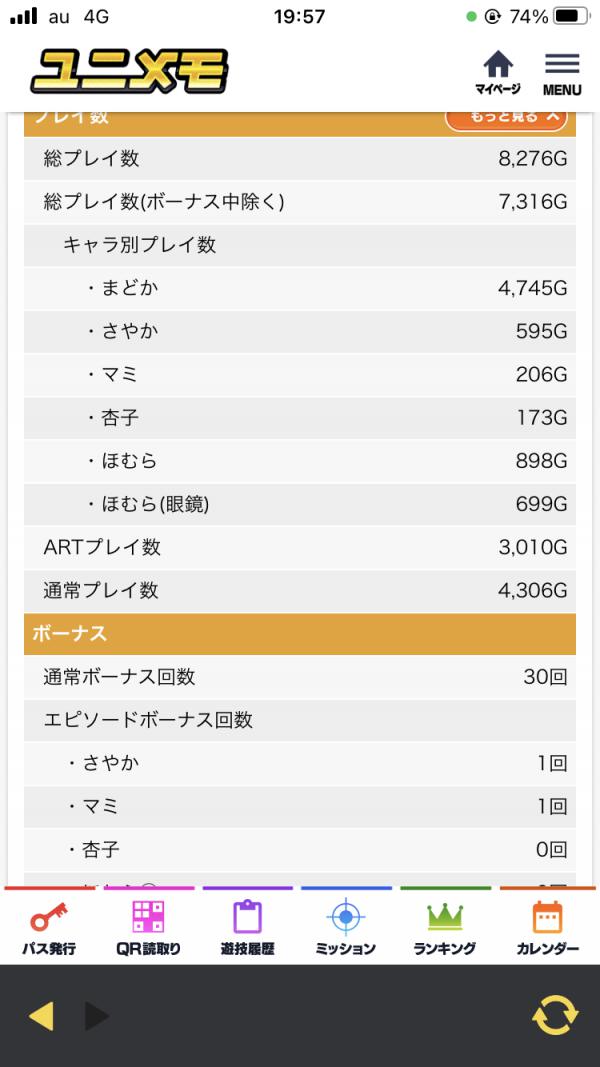The width and height of the screenshot is (600, 1067).
Task: Go to ミッション tab
Action: 346,927
